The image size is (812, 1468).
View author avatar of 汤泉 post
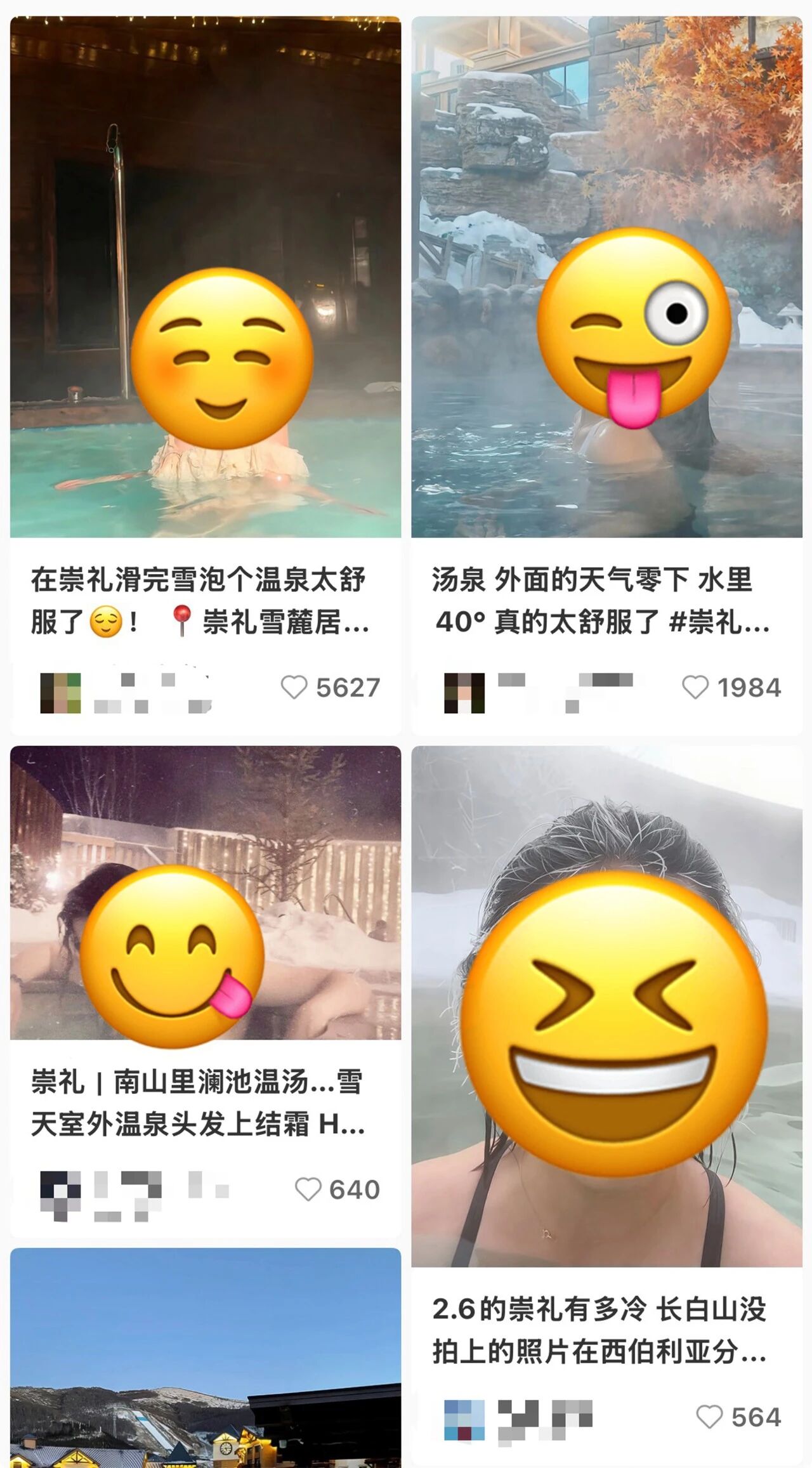click(x=464, y=693)
